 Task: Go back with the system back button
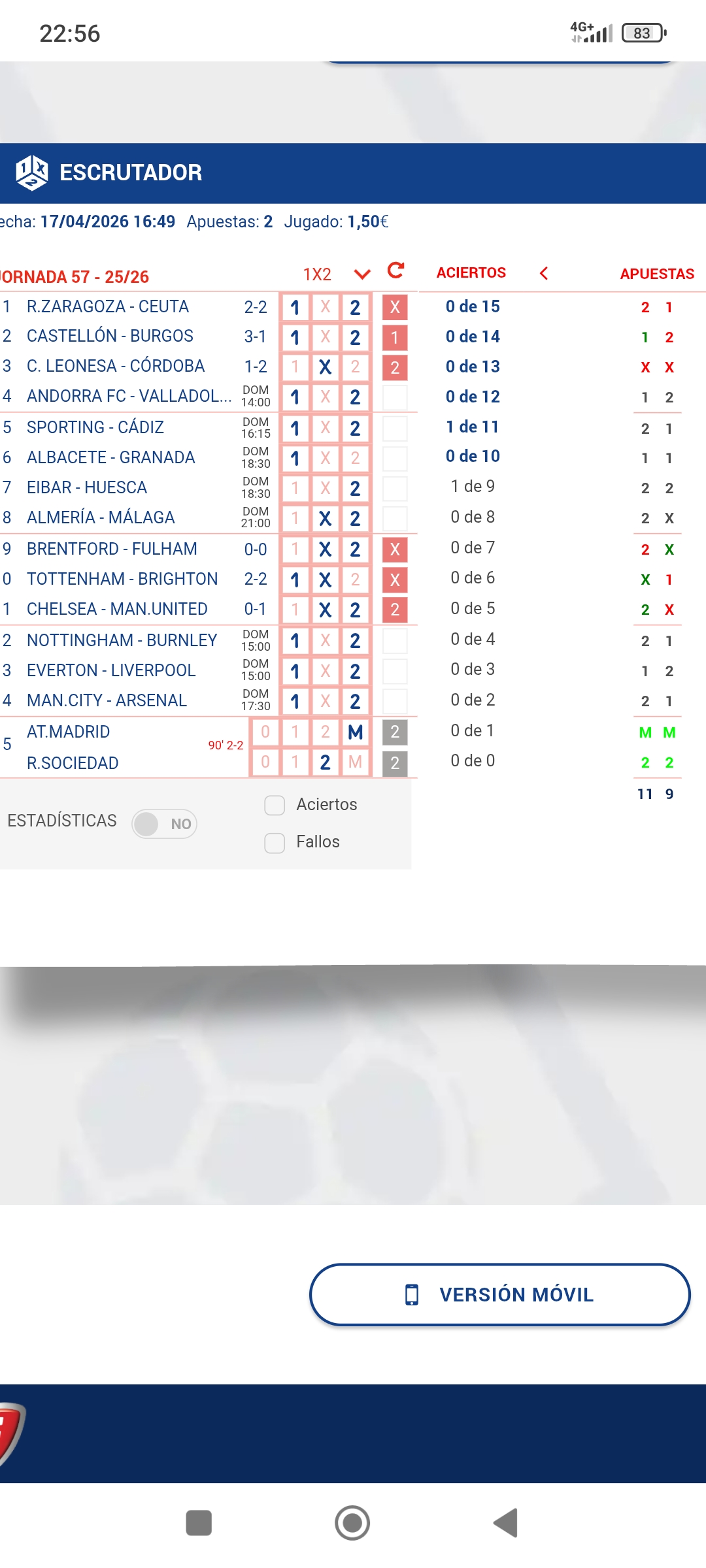(x=505, y=1523)
